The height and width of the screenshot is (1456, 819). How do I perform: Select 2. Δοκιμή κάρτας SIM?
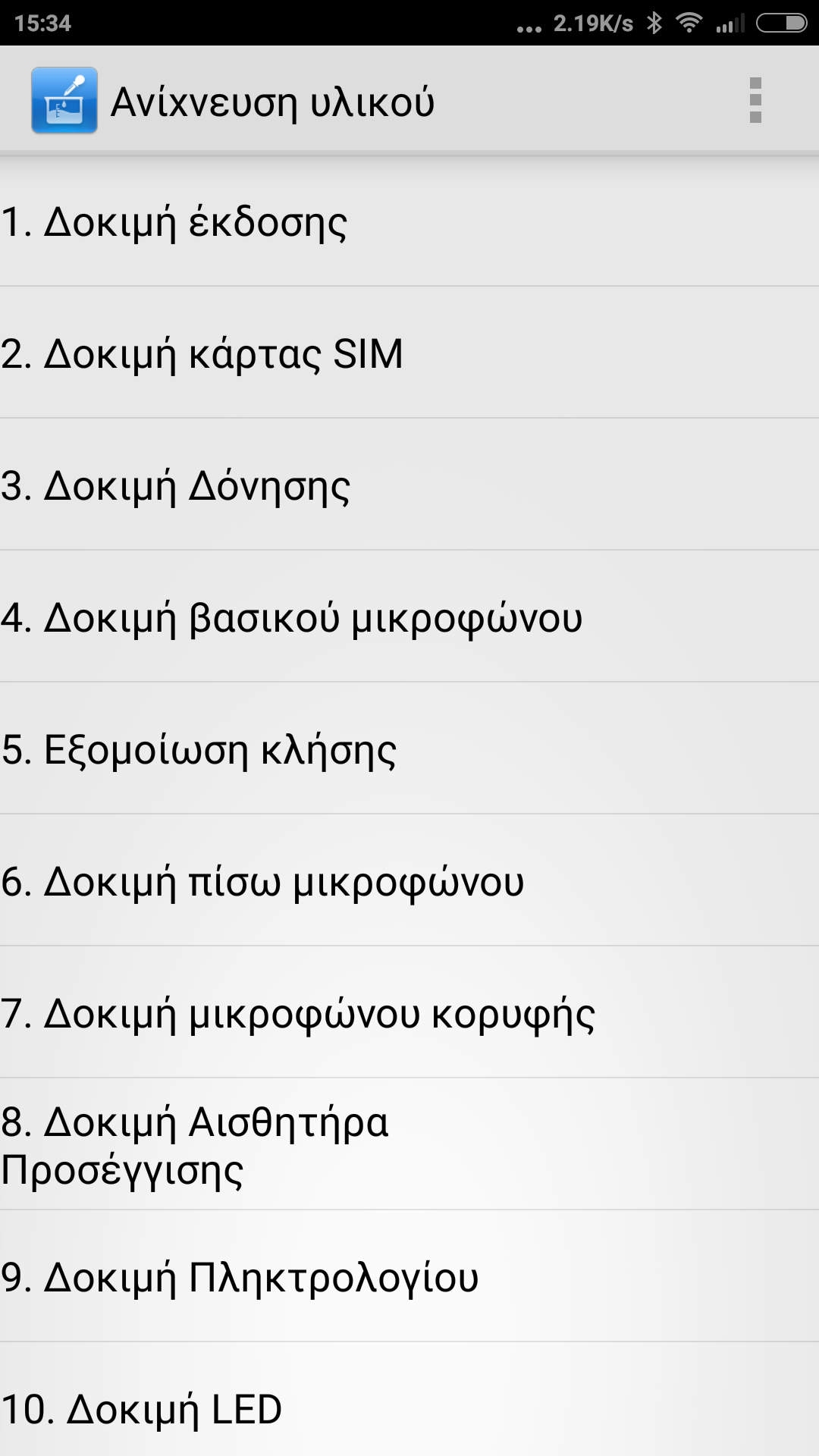pyautogui.click(x=409, y=353)
